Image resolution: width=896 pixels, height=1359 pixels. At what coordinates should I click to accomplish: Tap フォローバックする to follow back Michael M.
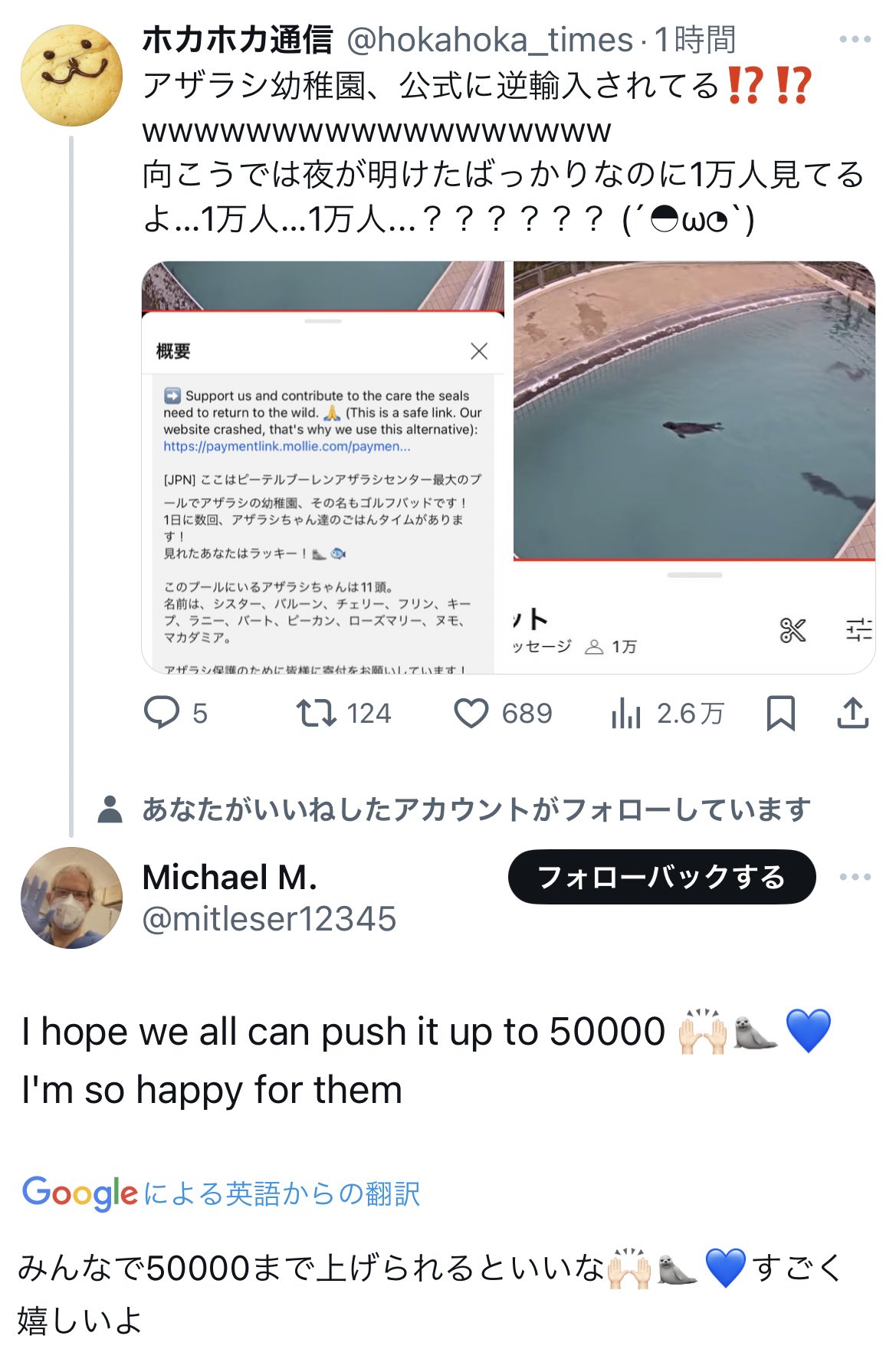[661, 877]
